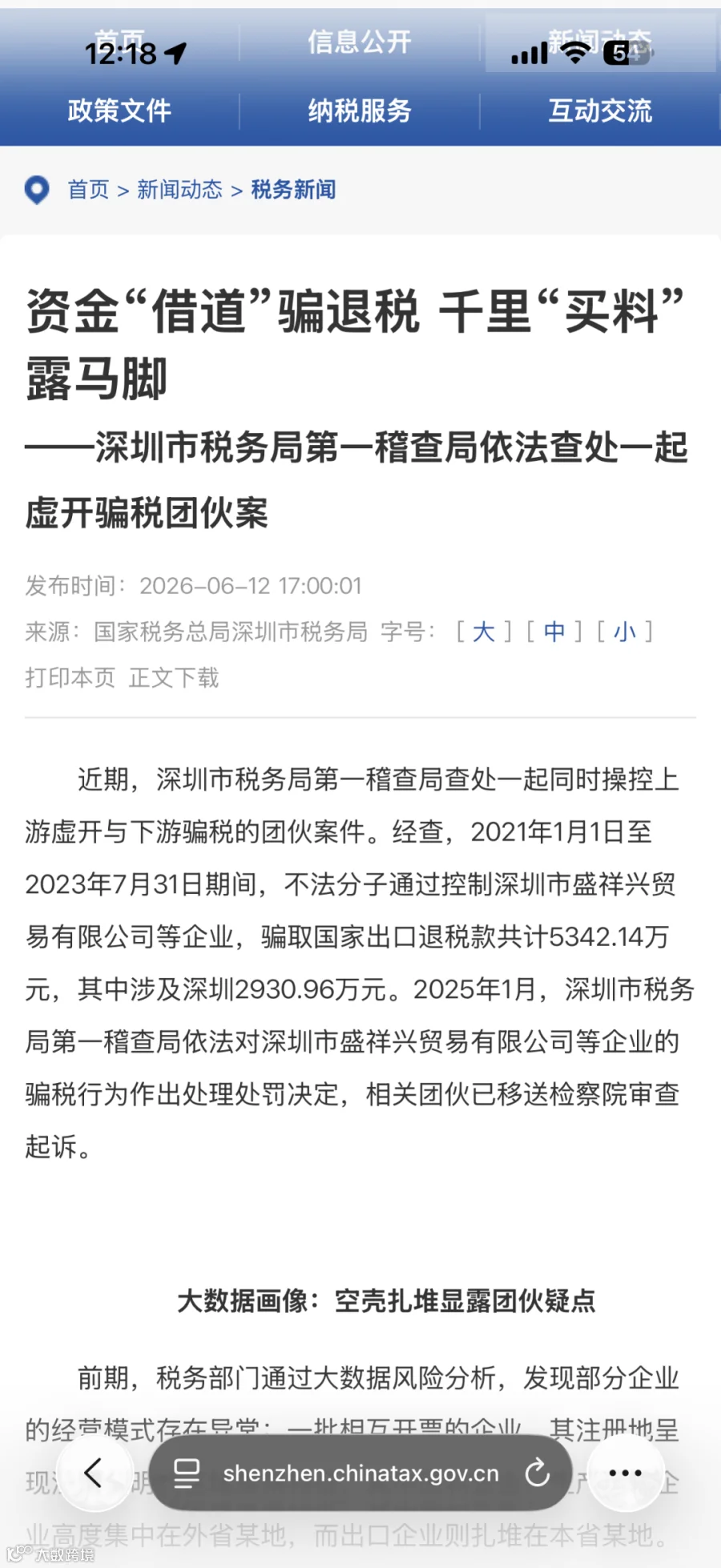Set font size to 小
721x1568 pixels.
tap(625, 632)
